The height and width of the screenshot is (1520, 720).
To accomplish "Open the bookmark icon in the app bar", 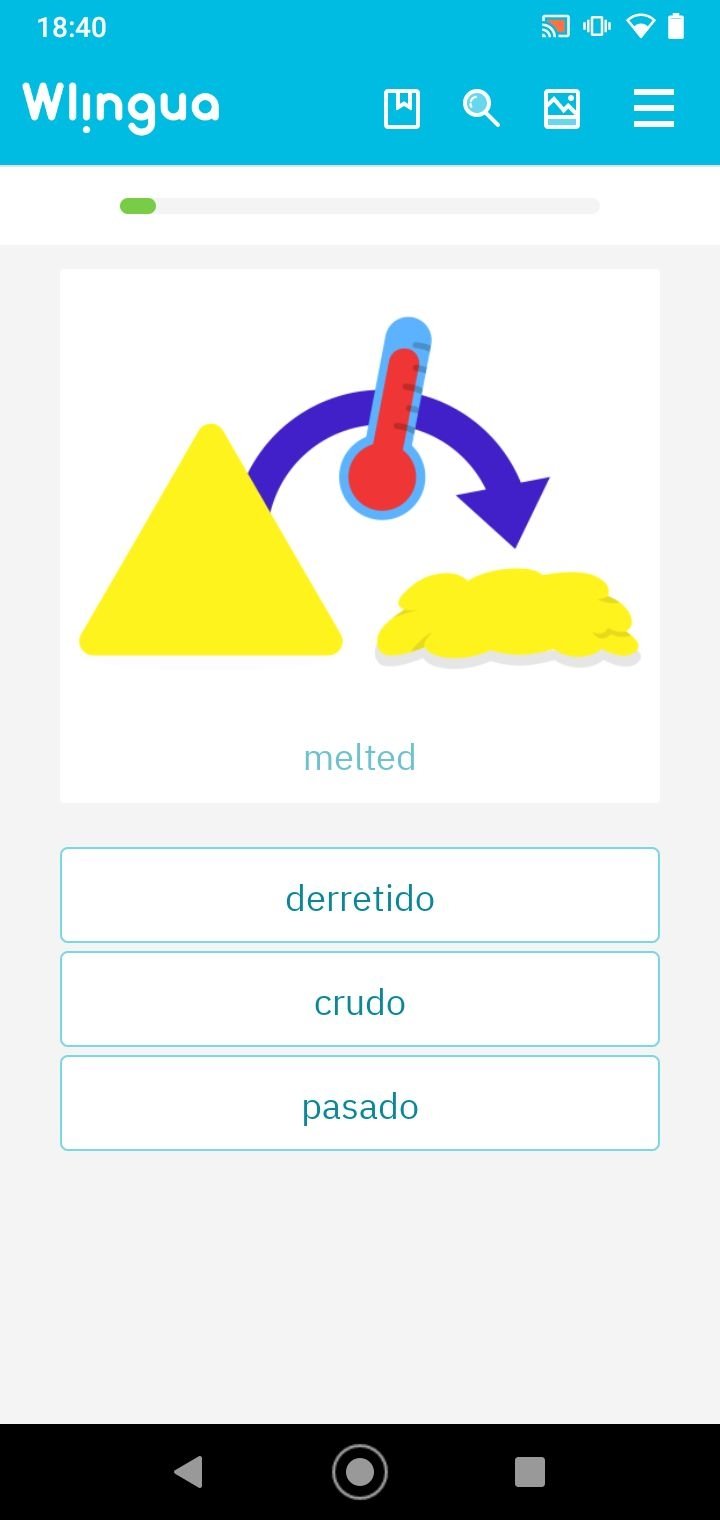I will [402, 108].
